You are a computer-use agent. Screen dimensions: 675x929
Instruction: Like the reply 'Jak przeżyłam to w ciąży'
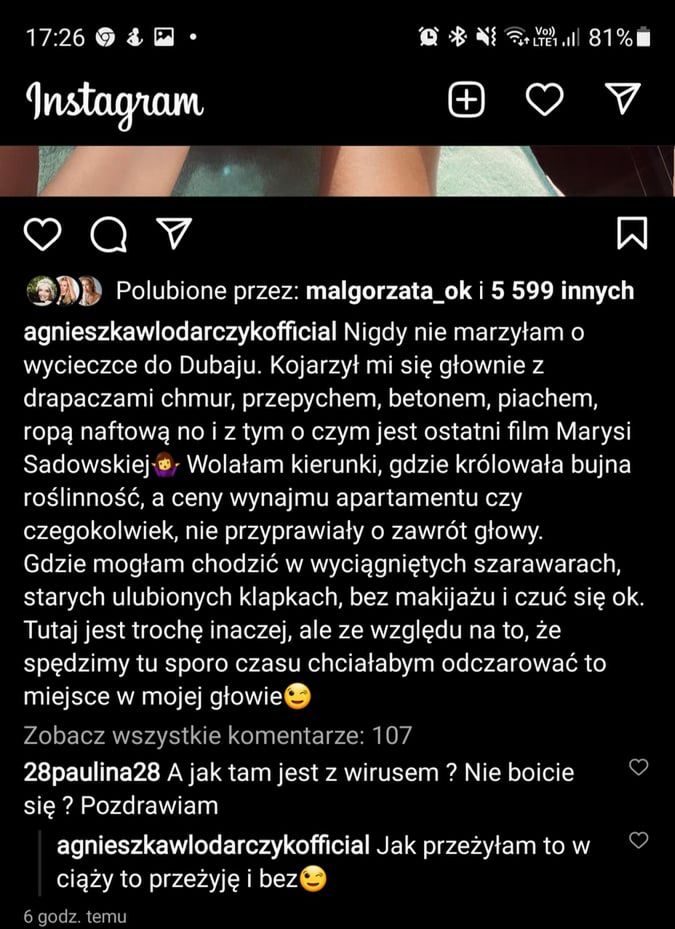[638, 840]
